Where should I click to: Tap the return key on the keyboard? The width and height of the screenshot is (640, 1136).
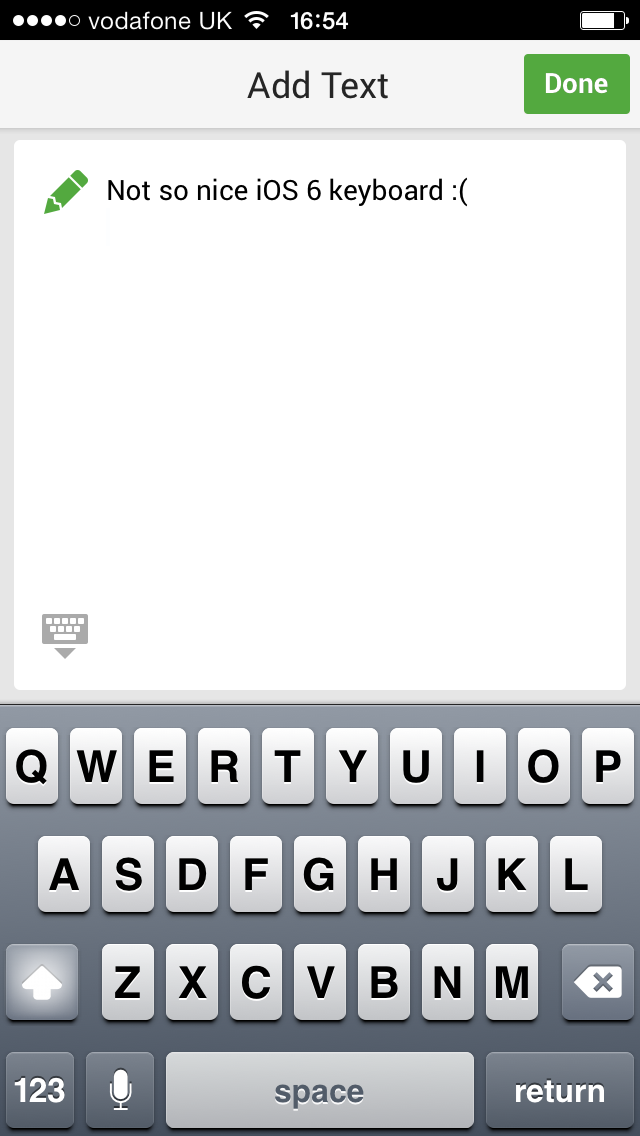click(560, 1090)
